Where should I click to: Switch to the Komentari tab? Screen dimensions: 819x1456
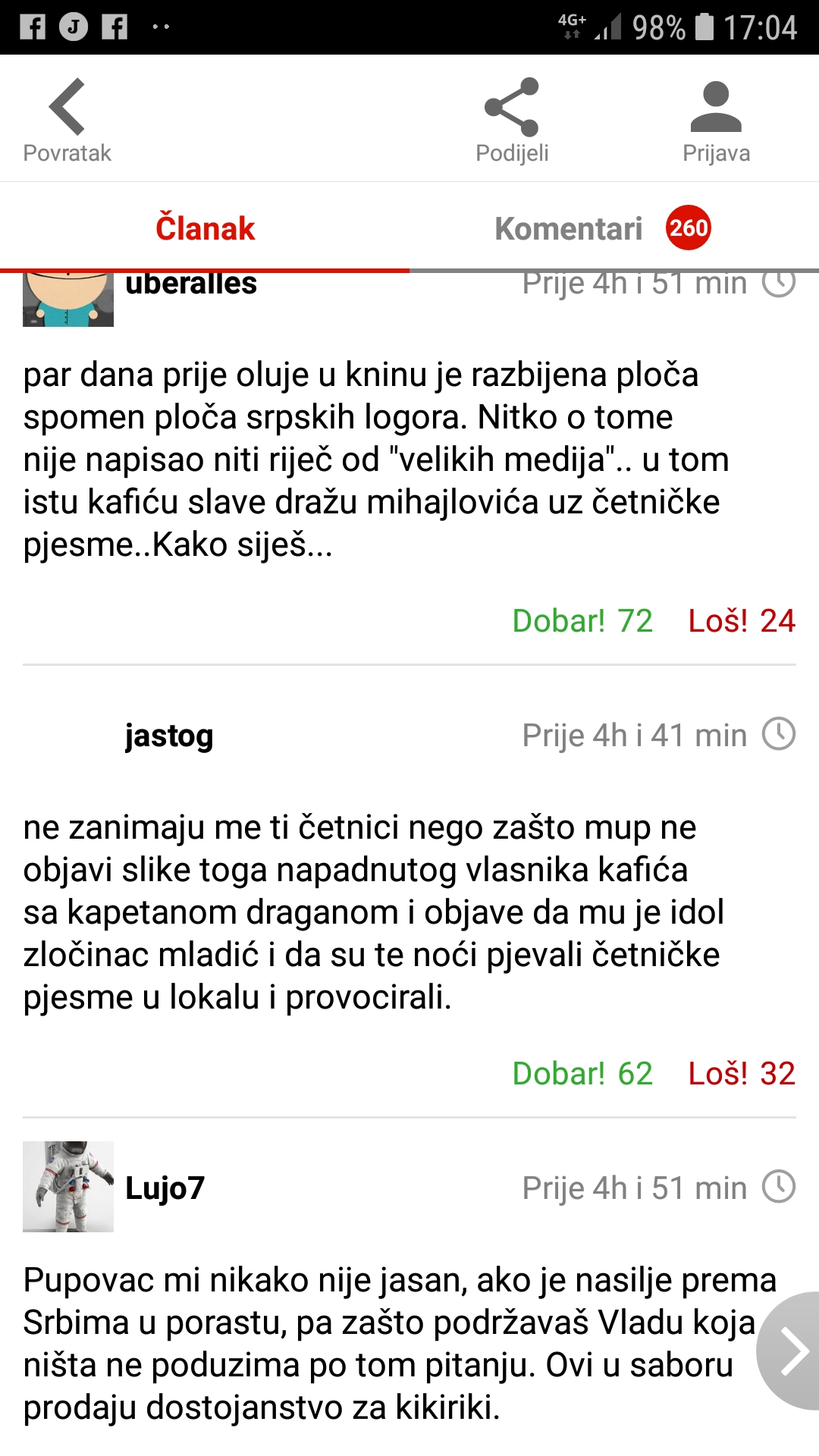[x=570, y=227]
